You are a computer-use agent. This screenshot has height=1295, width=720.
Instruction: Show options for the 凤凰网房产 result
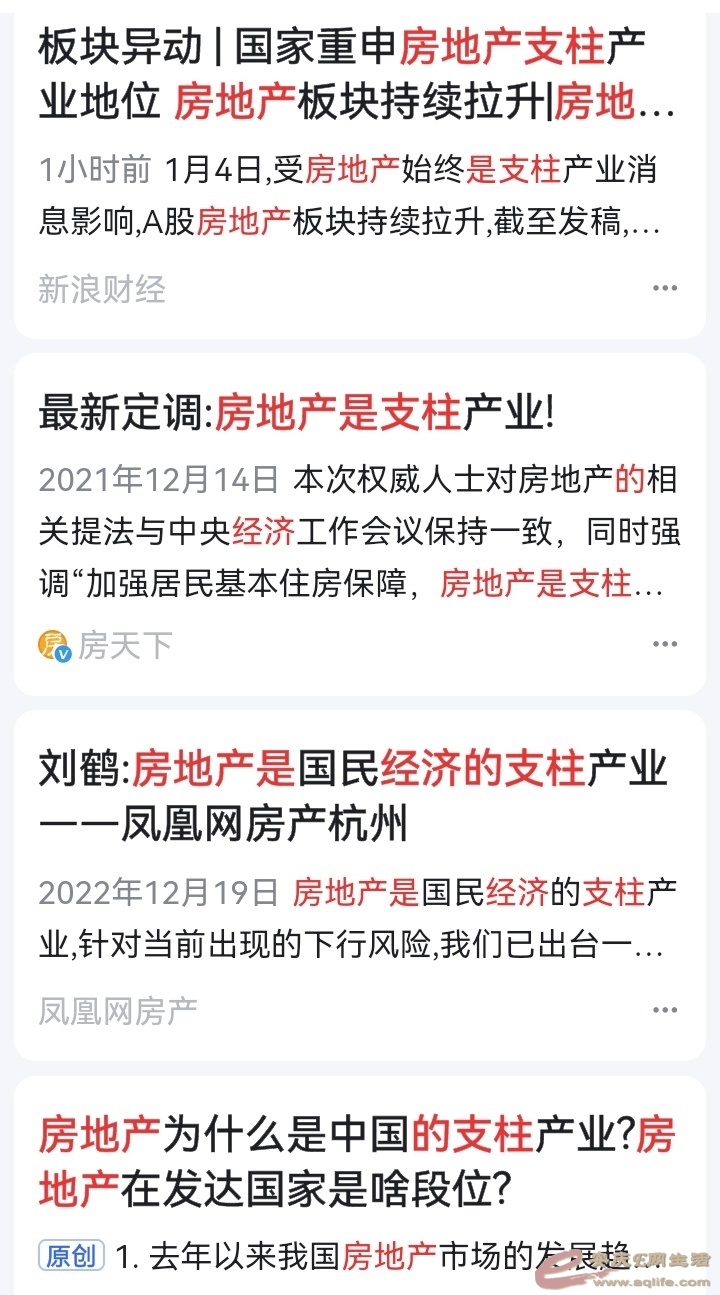point(665,1010)
